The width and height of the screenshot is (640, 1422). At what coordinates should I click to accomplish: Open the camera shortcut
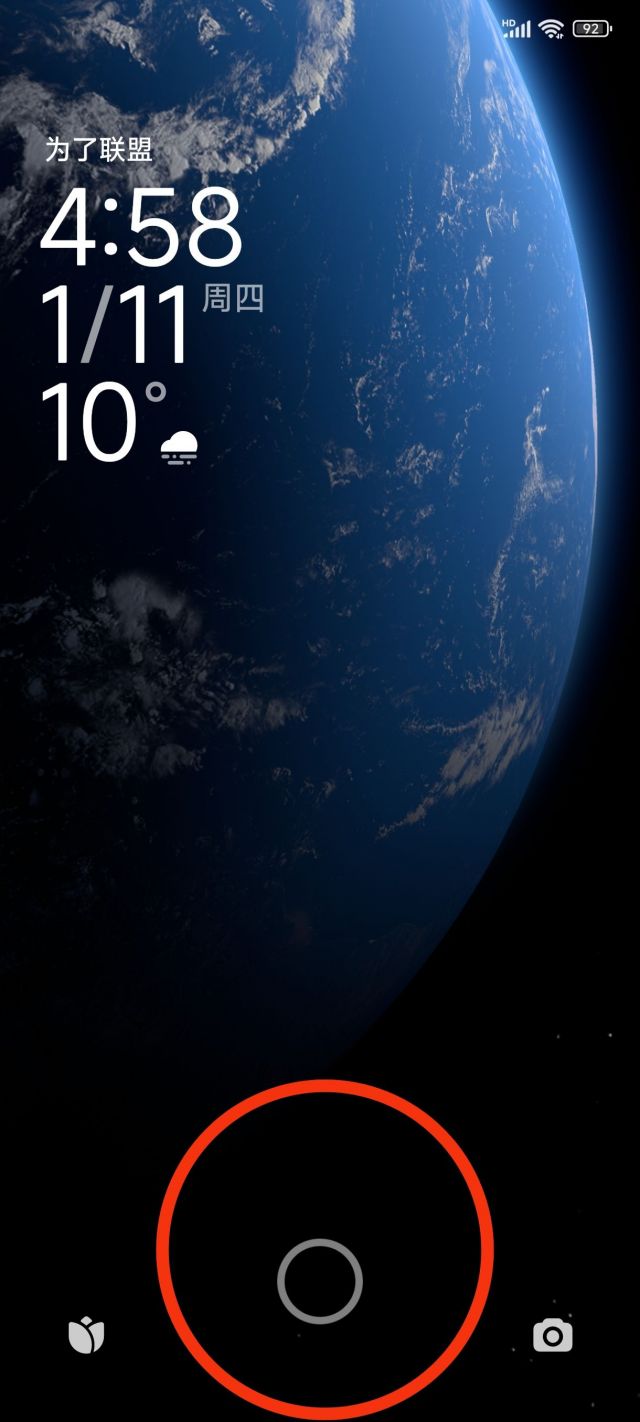(552, 1335)
